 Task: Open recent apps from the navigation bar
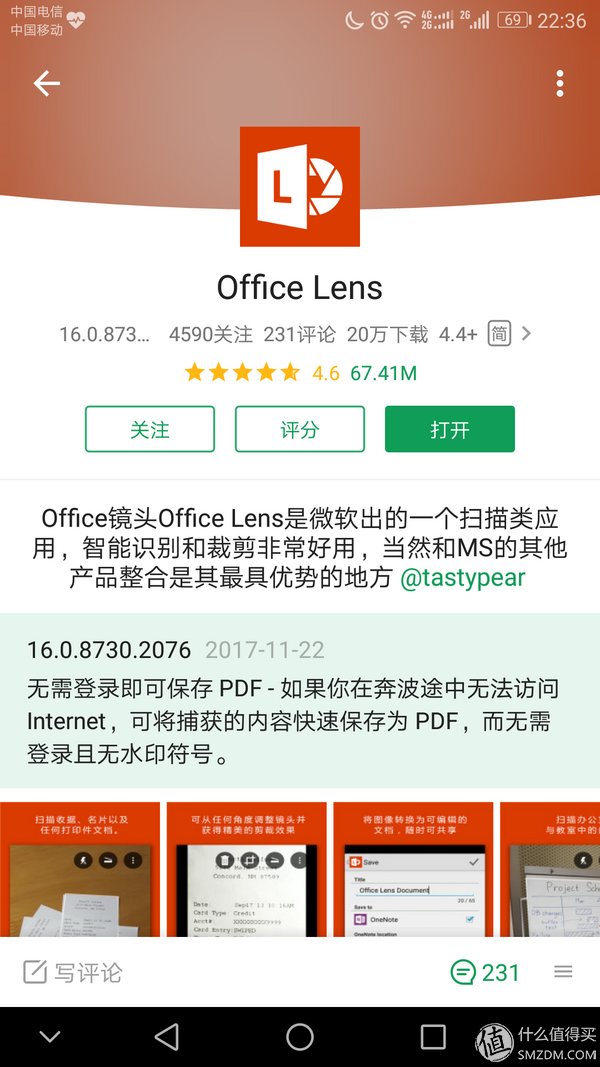[x=433, y=1037]
